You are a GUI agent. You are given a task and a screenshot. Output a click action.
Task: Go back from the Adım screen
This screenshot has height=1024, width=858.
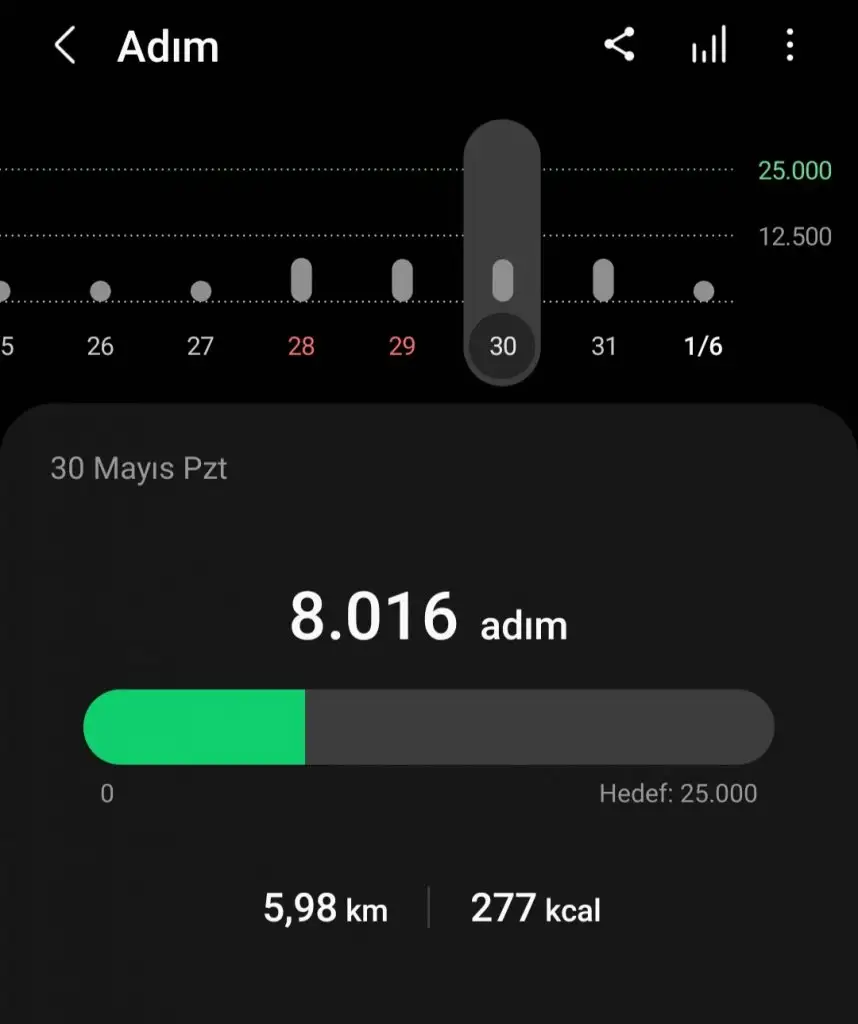(65, 46)
